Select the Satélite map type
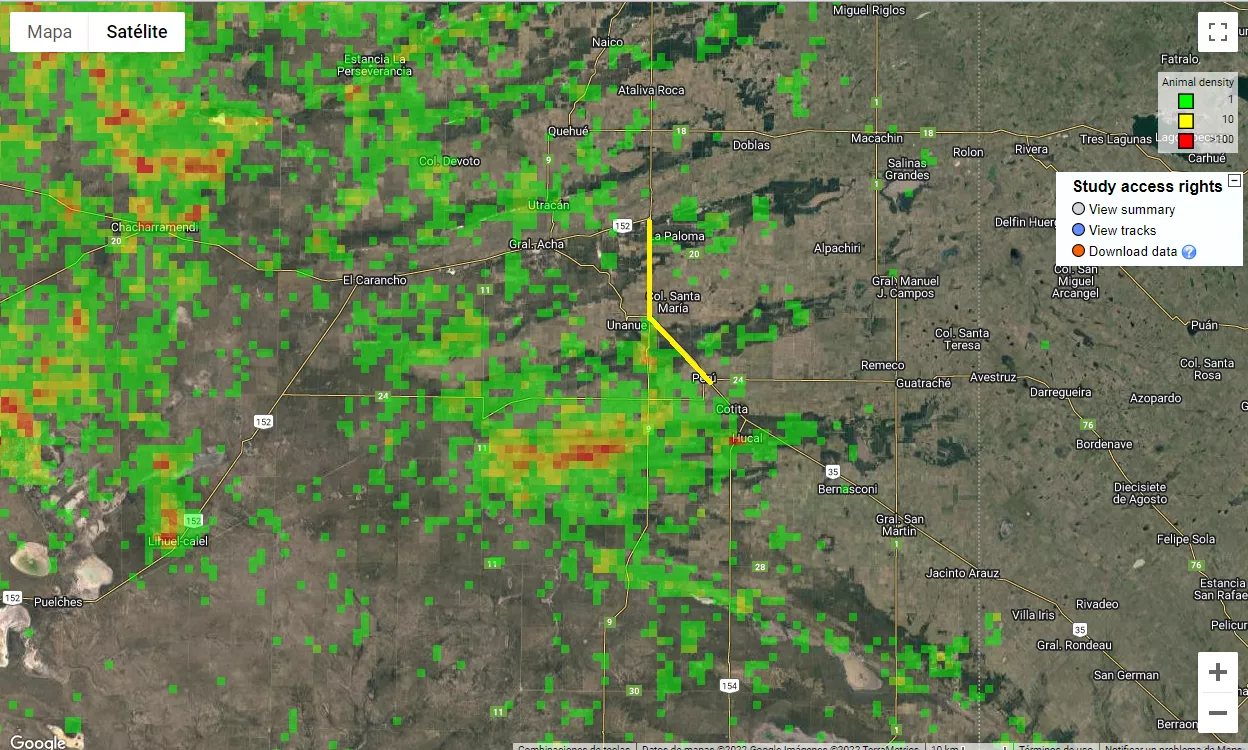The width and height of the screenshot is (1248, 750). pos(137,32)
